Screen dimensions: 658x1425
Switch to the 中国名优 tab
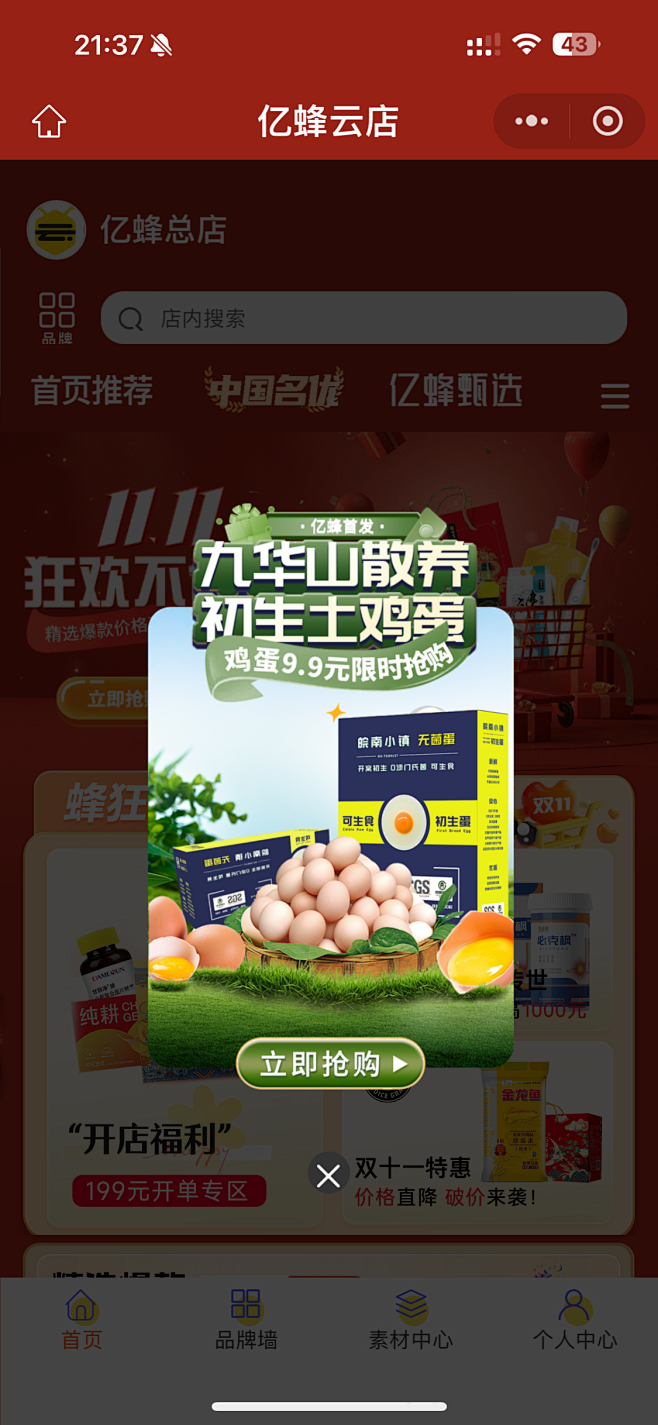273,389
